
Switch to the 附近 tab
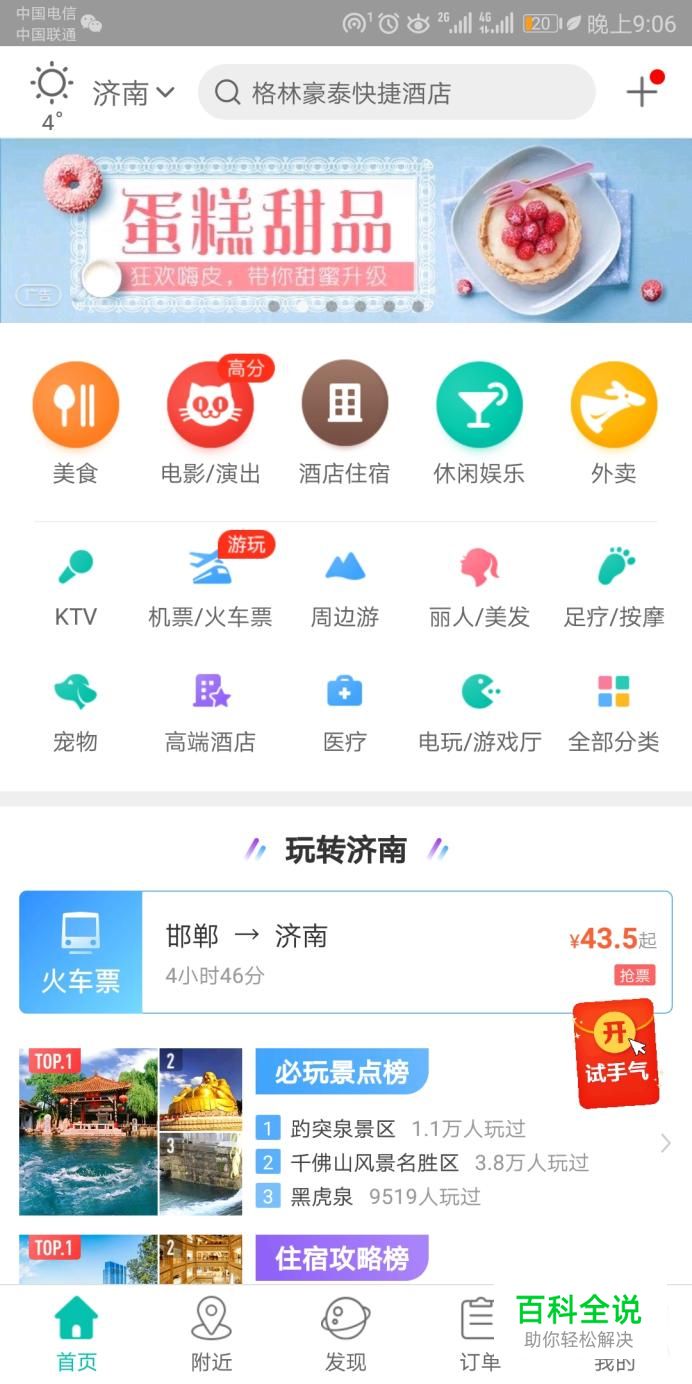211,1333
